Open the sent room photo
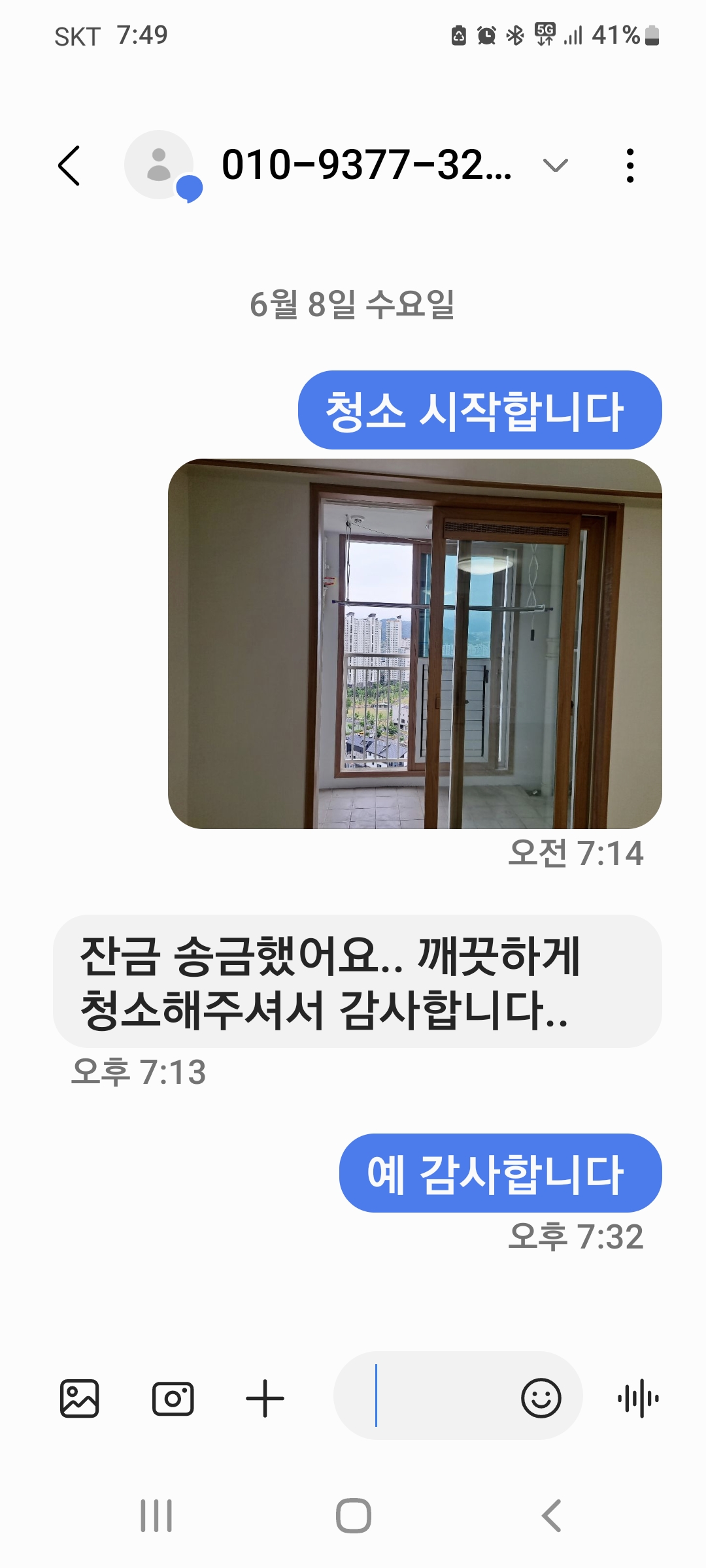The height and width of the screenshot is (1568, 706). (414, 644)
